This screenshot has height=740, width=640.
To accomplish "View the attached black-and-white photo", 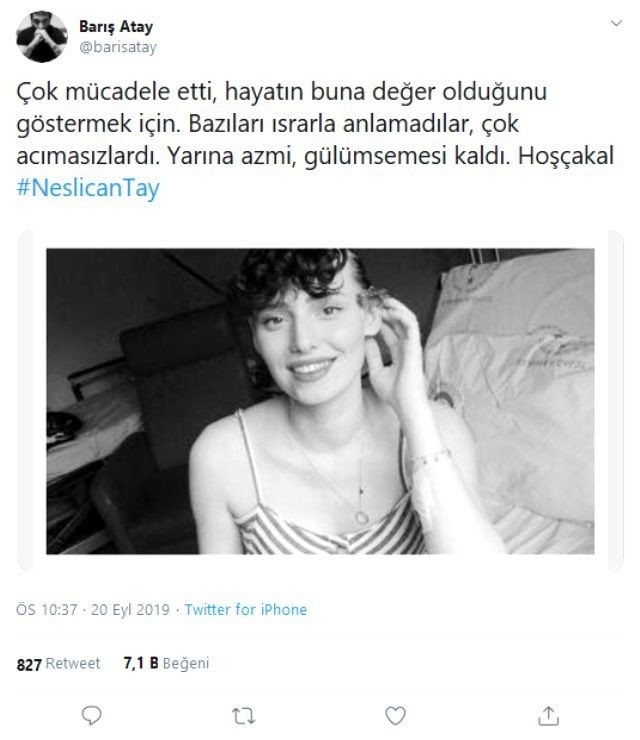I will (320, 400).
